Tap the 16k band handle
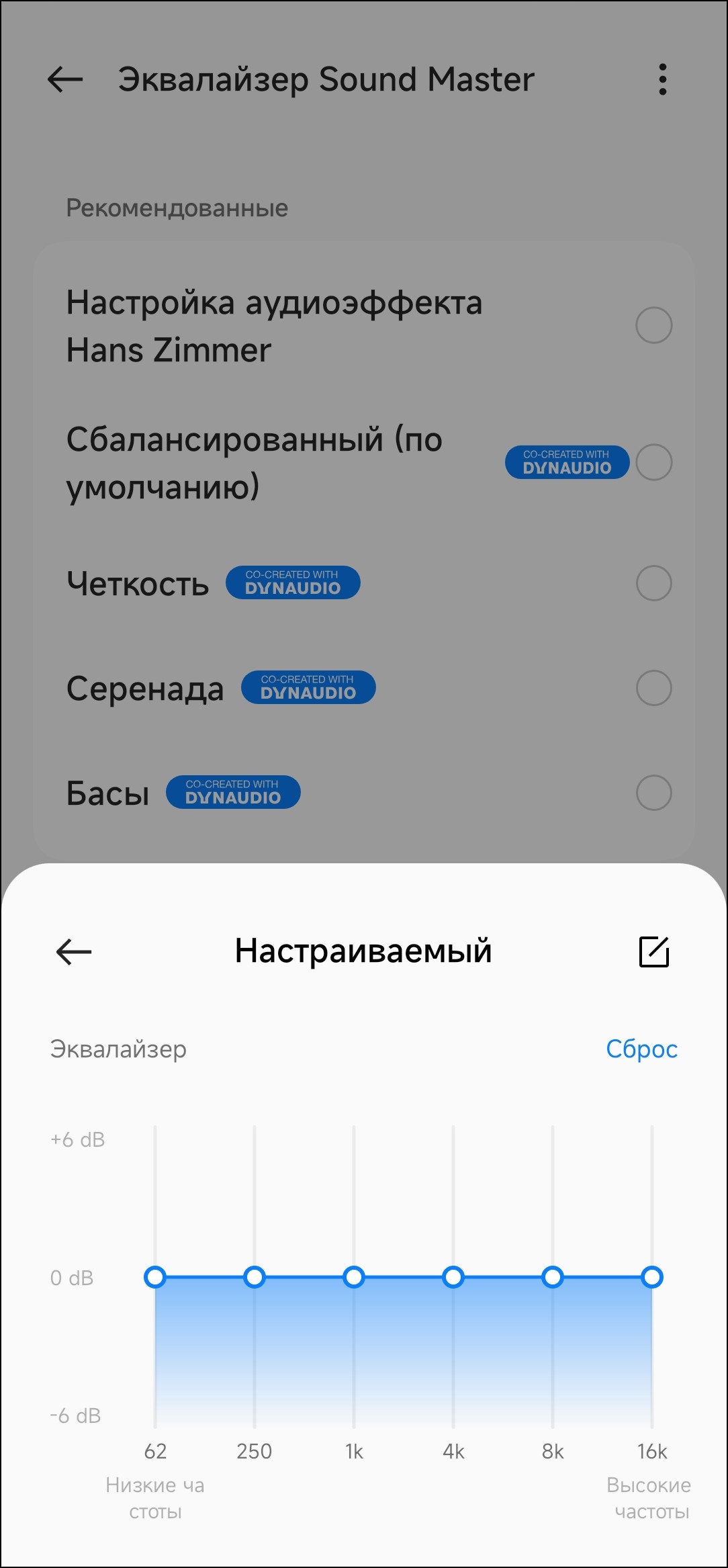Image resolution: width=728 pixels, height=1568 pixels. [652, 1277]
